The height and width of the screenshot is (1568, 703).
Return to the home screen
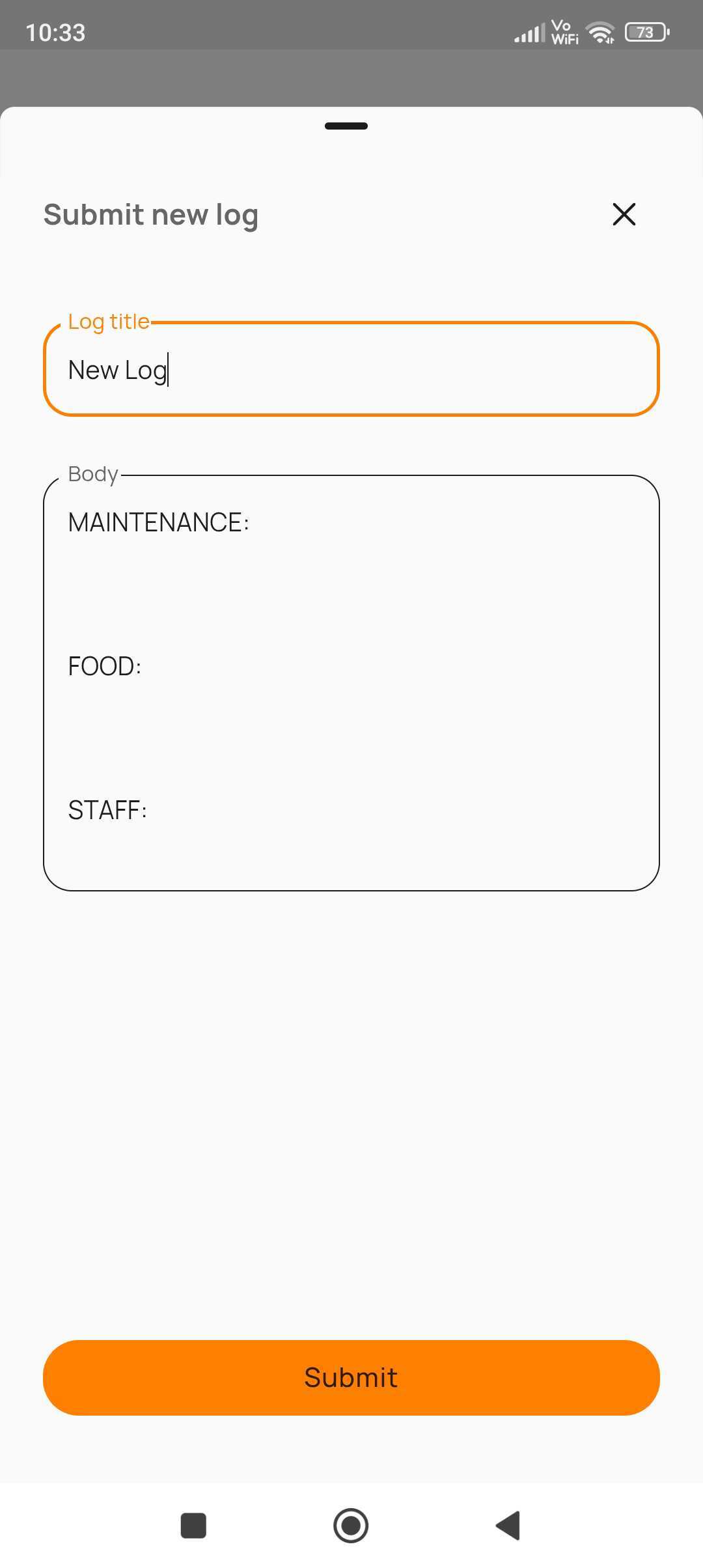coord(351,1525)
